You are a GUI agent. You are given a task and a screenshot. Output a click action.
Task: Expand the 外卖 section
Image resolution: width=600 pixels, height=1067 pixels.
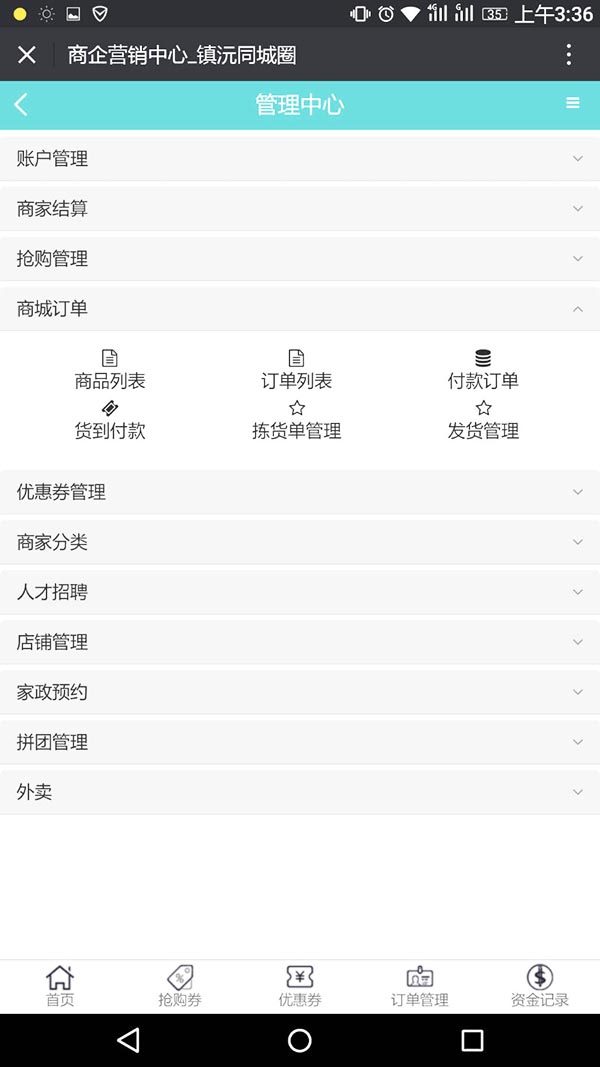pyautogui.click(x=300, y=792)
